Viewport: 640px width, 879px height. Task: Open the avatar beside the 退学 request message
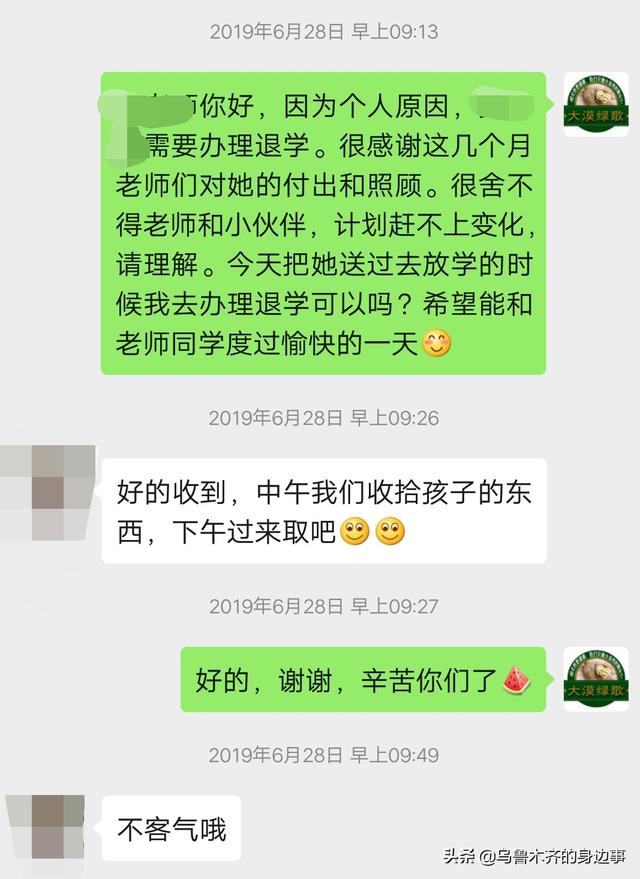click(x=596, y=104)
